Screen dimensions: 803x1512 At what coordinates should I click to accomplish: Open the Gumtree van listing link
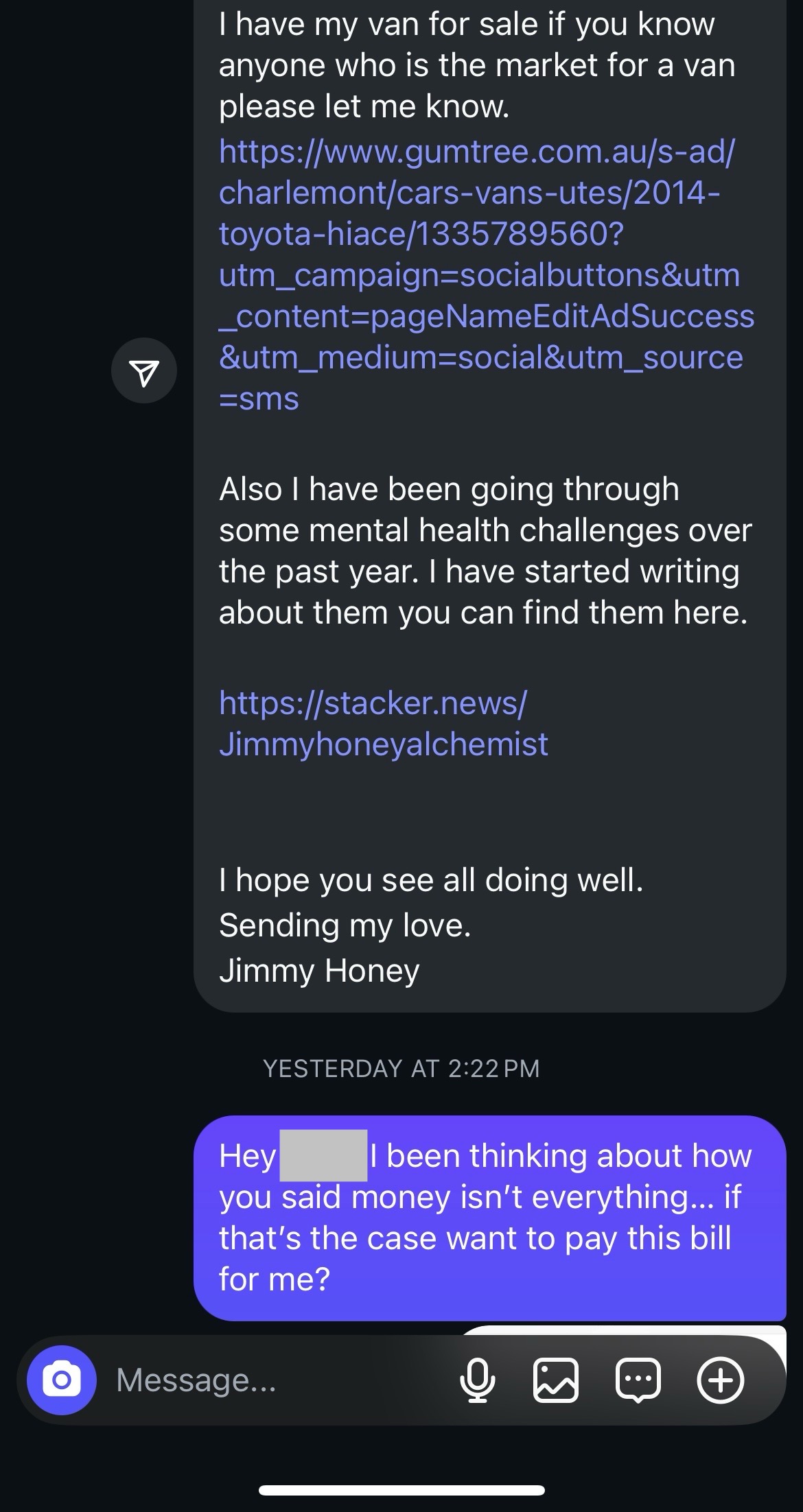[486, 274]
